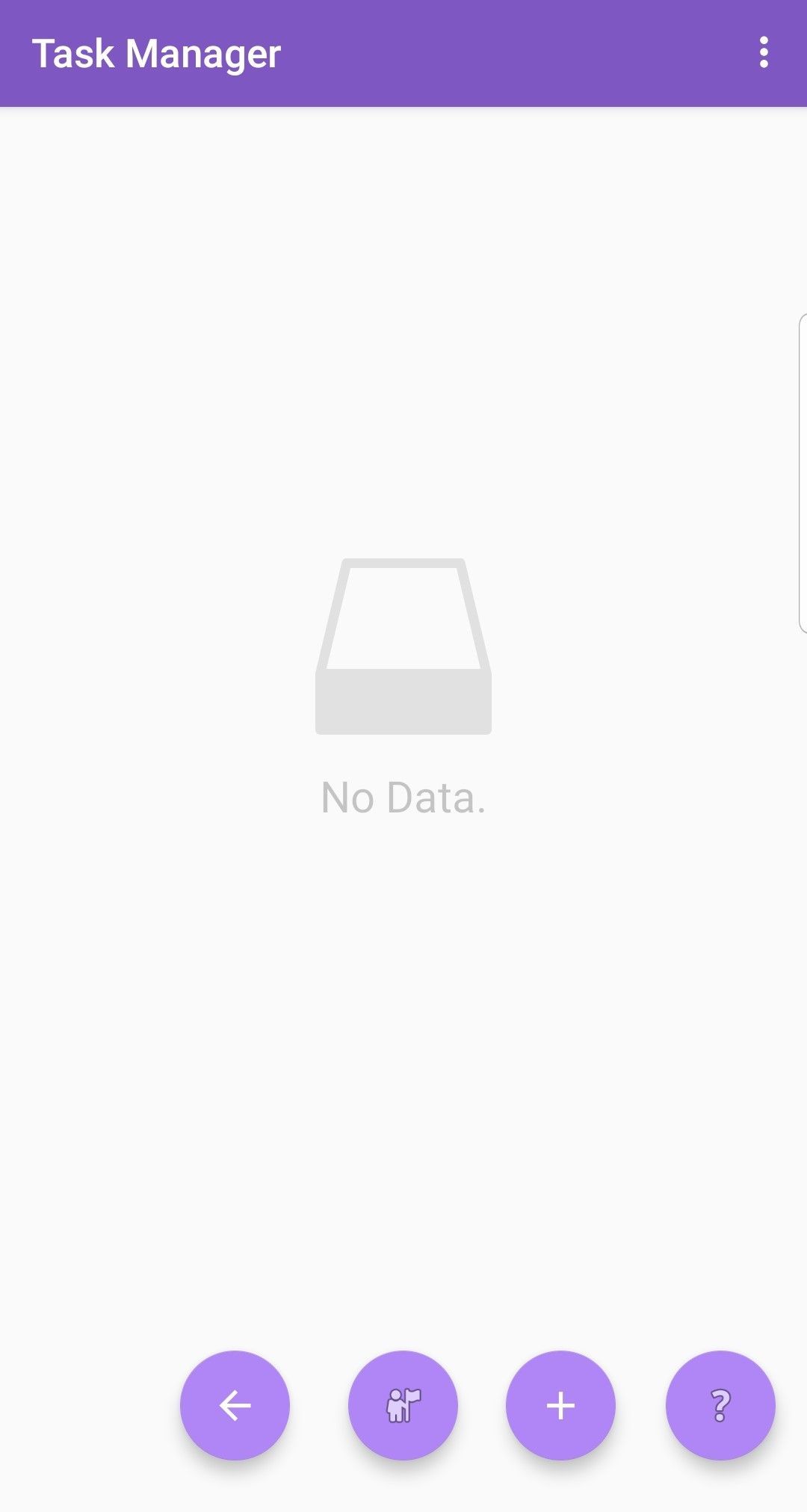Open the overflow menu
The height and width of the screenshot is (1512, 807).
[763, 53]
